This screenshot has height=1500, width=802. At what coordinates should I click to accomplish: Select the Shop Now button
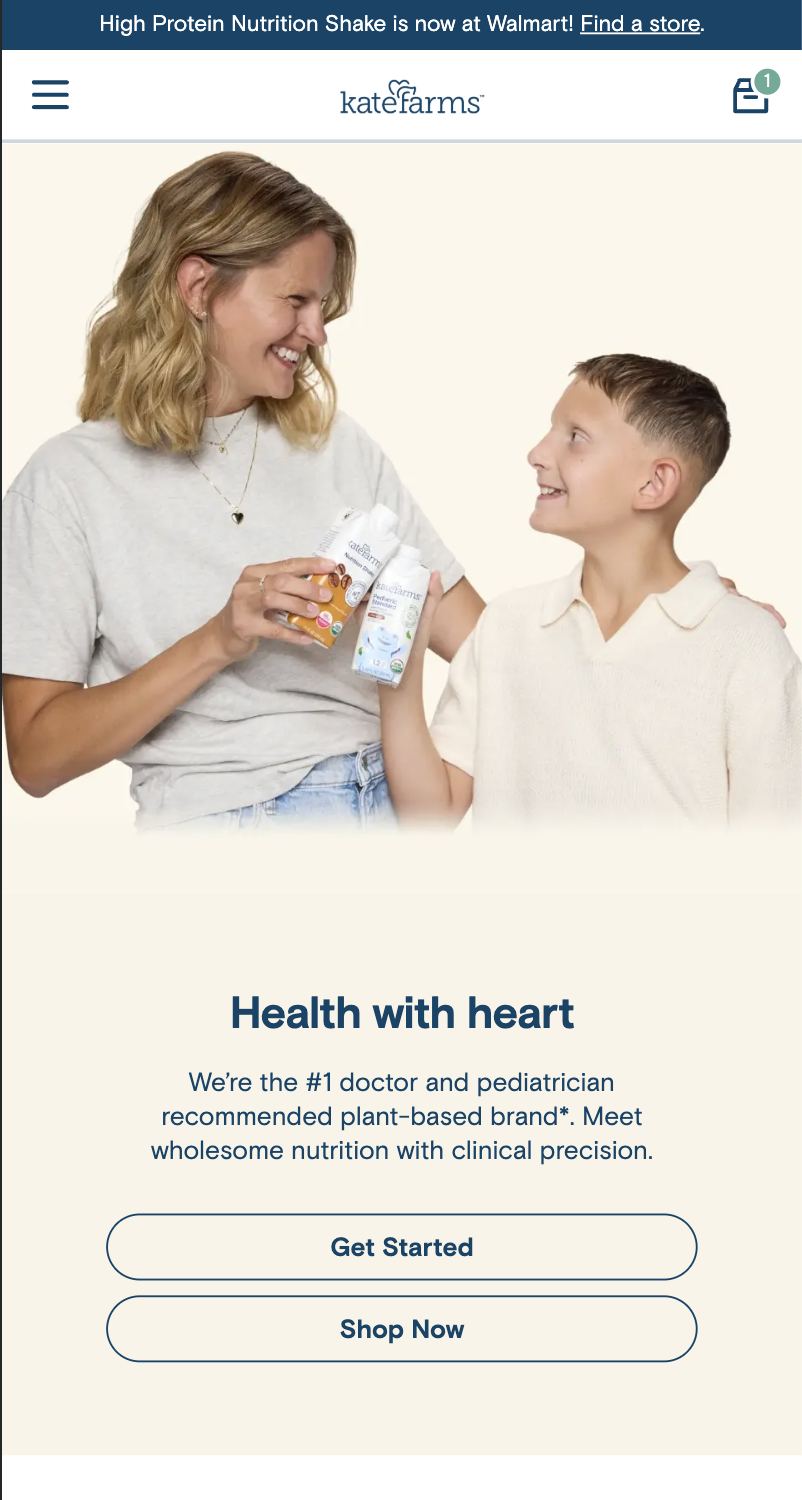[x=401, y=1329]
